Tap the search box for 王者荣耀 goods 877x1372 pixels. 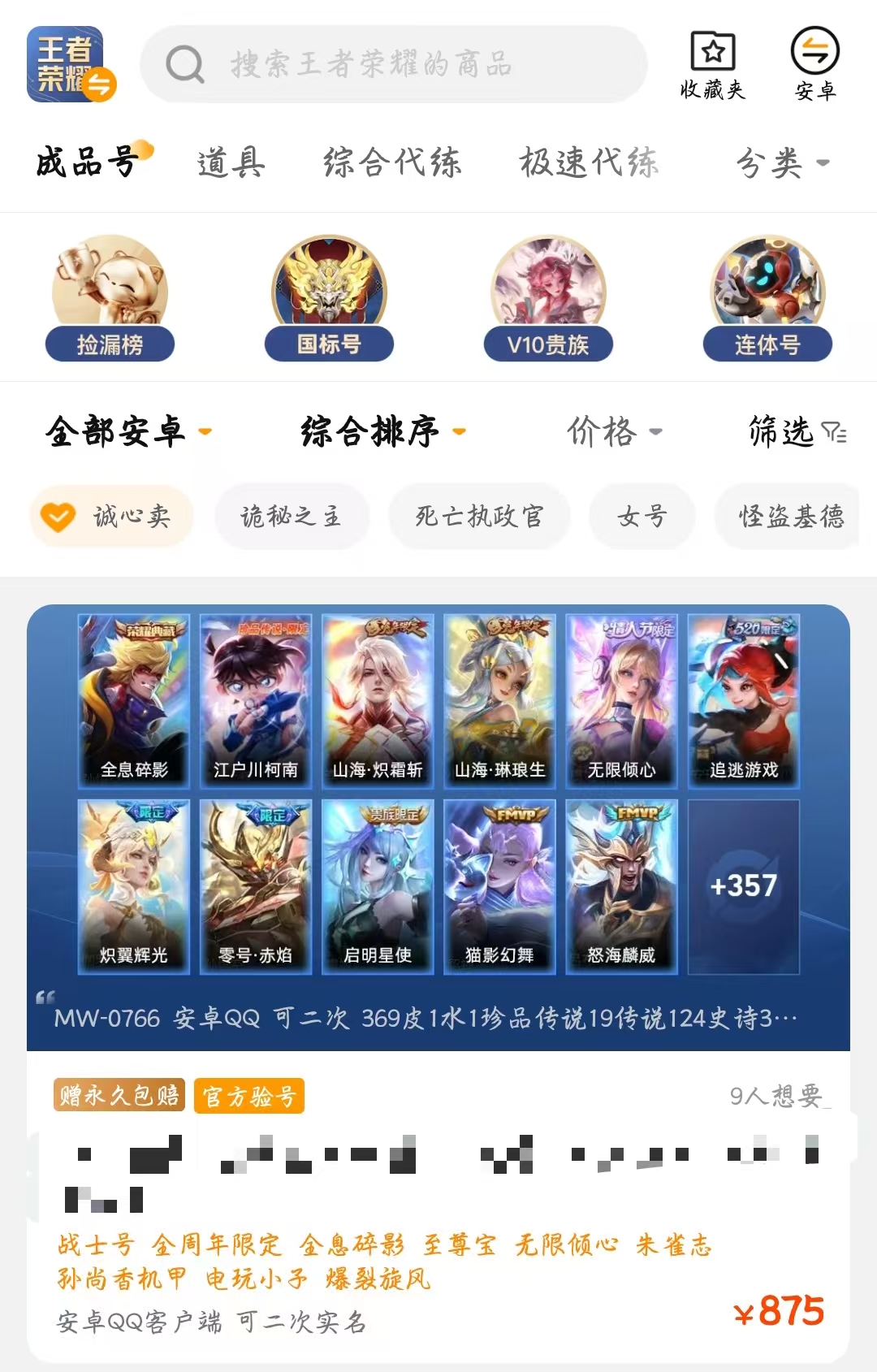tap(394, 64)
